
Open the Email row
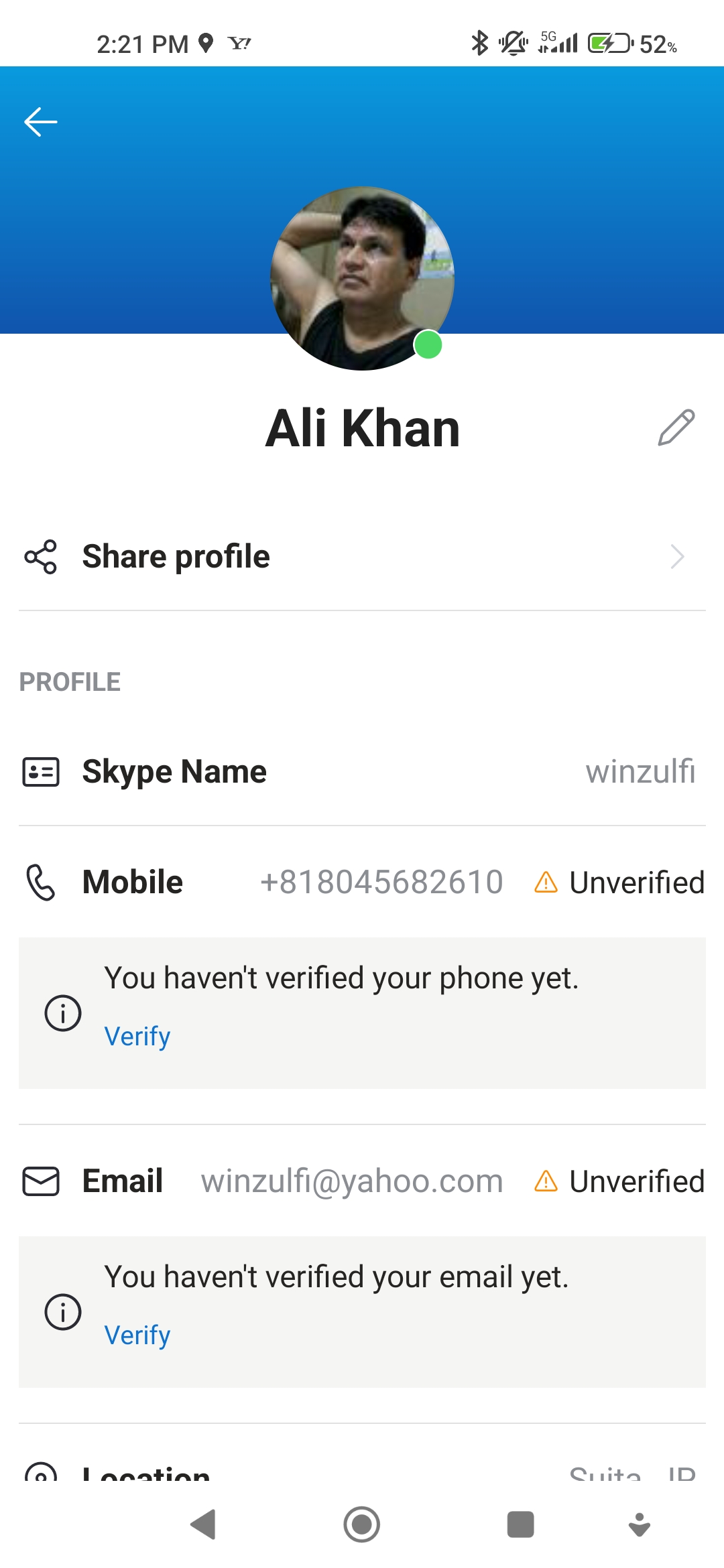pos(362,1181)
